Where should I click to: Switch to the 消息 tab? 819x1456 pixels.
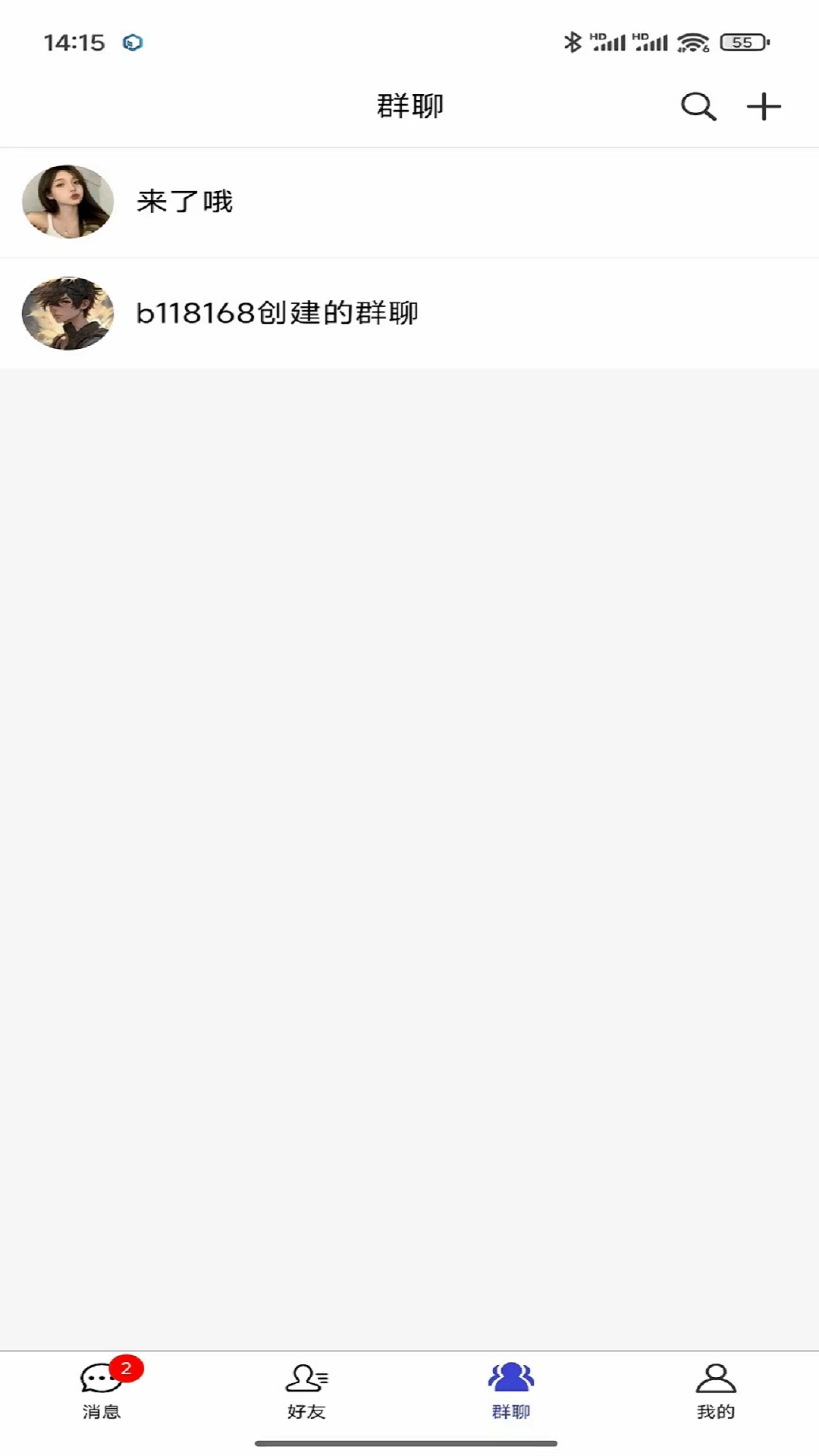coord(102,1391)
